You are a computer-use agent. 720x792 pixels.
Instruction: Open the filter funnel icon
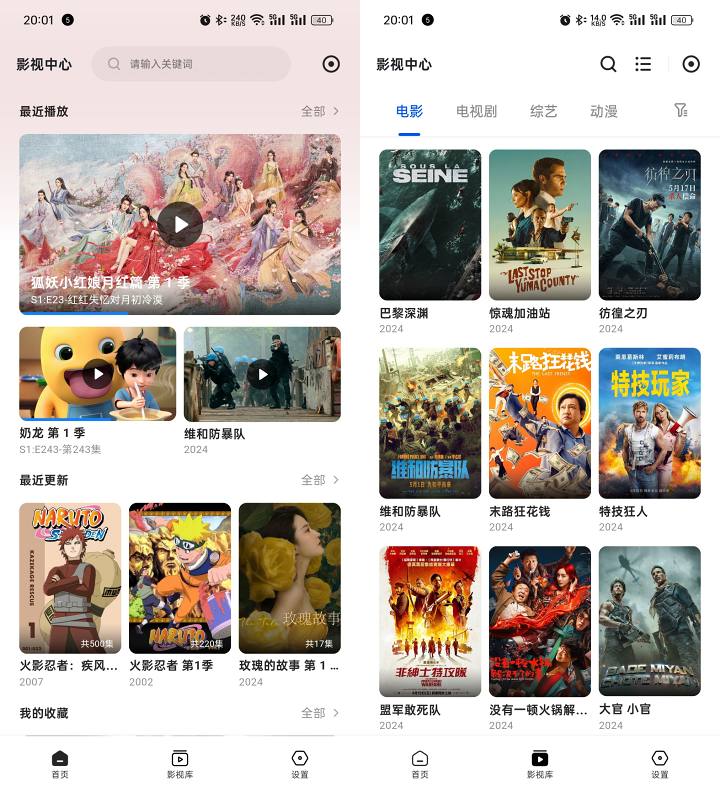[x=681, y=111]
